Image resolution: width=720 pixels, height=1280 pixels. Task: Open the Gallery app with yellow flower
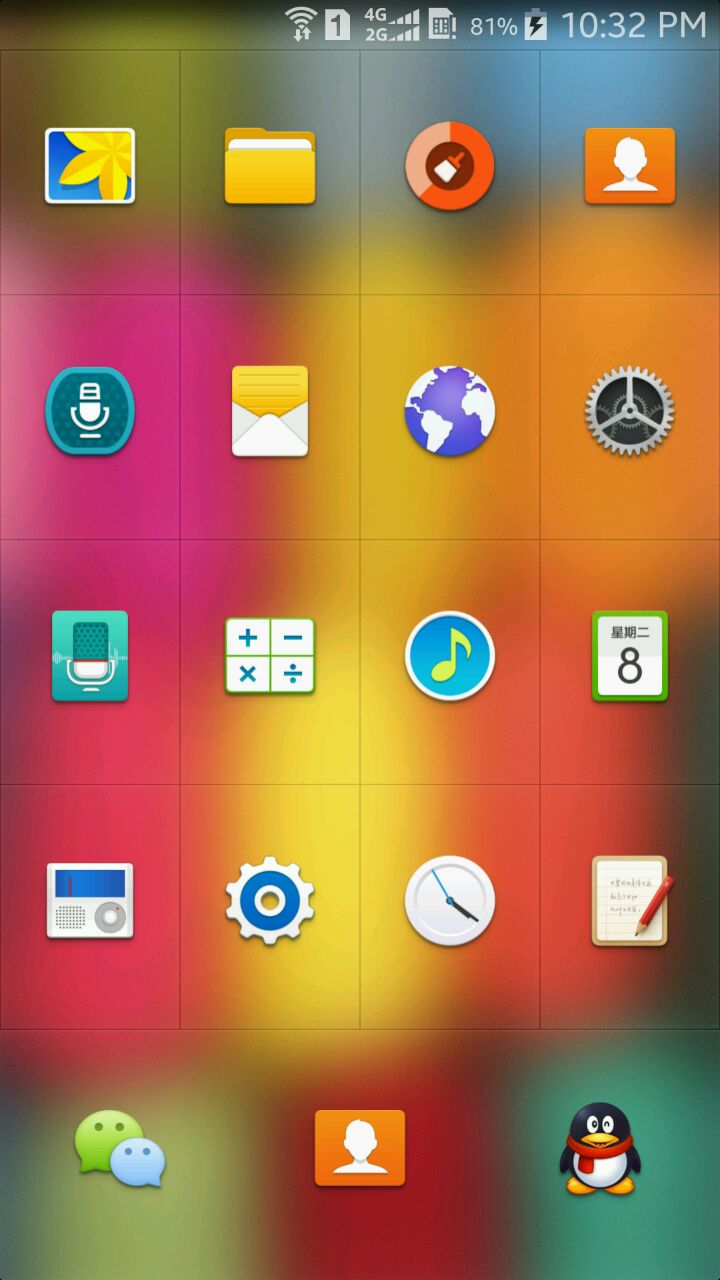[x=90, y=166]
